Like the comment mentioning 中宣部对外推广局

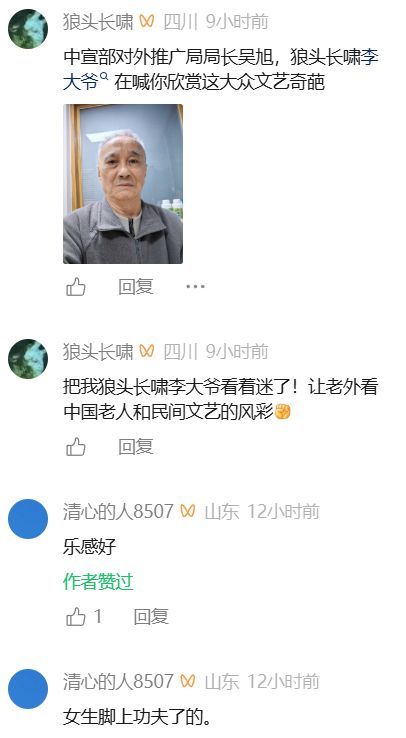(x=76, y=287)
